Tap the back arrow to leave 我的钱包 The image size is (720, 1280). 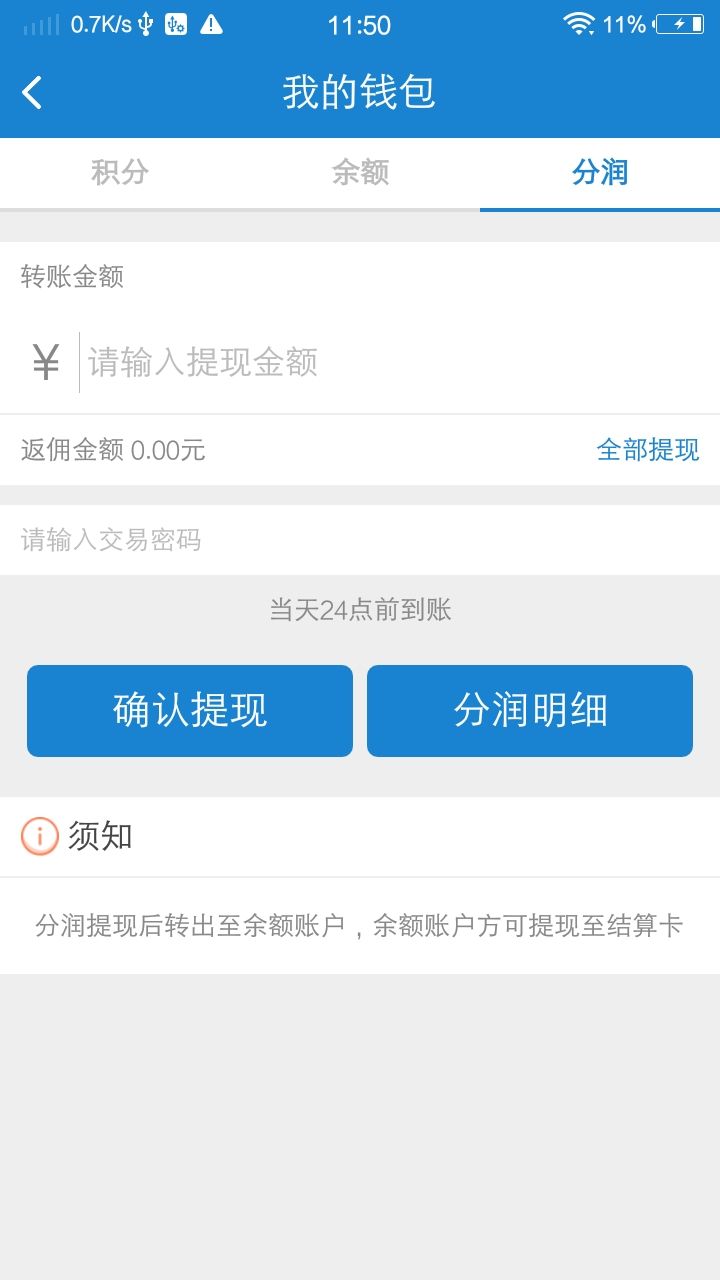[32, 92]
